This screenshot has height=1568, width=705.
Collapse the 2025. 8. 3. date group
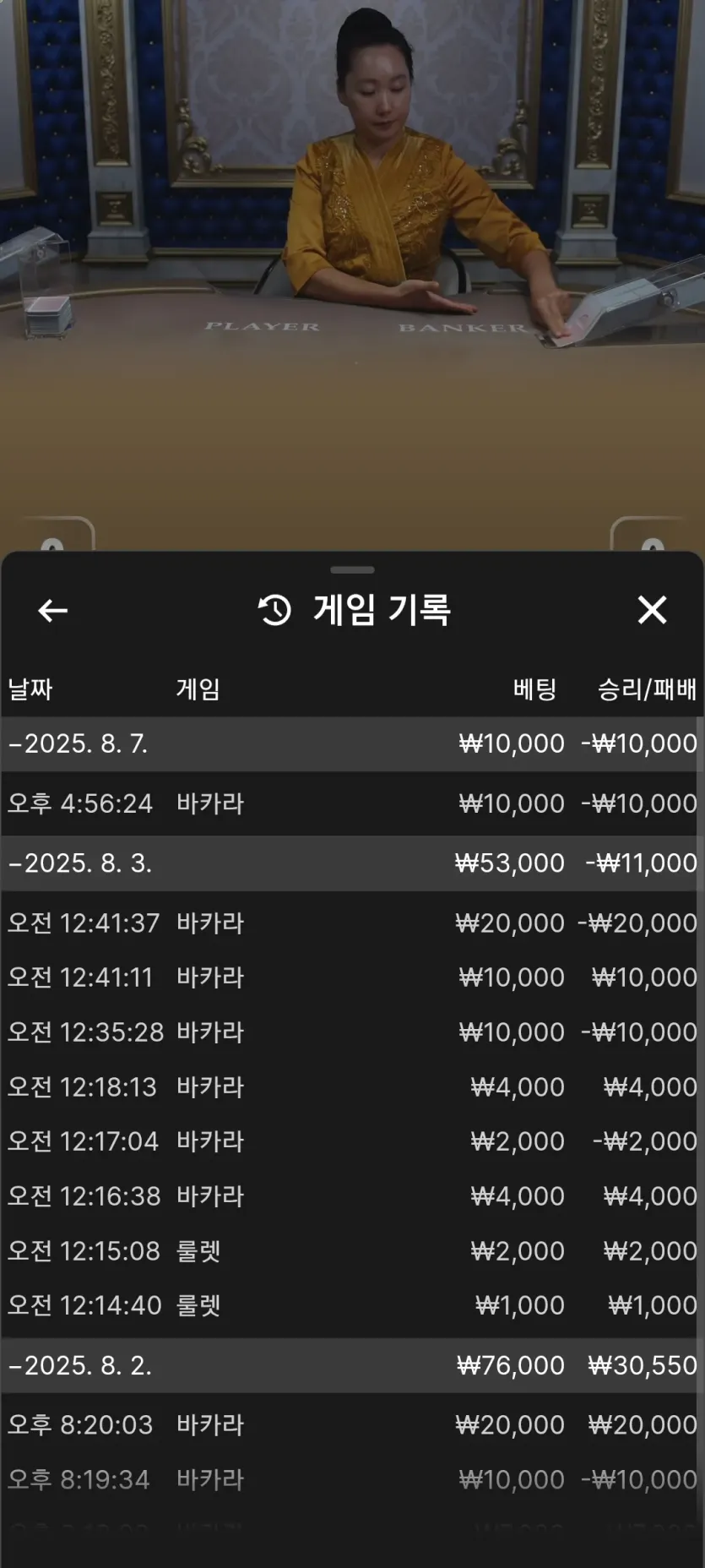[351, 863]
